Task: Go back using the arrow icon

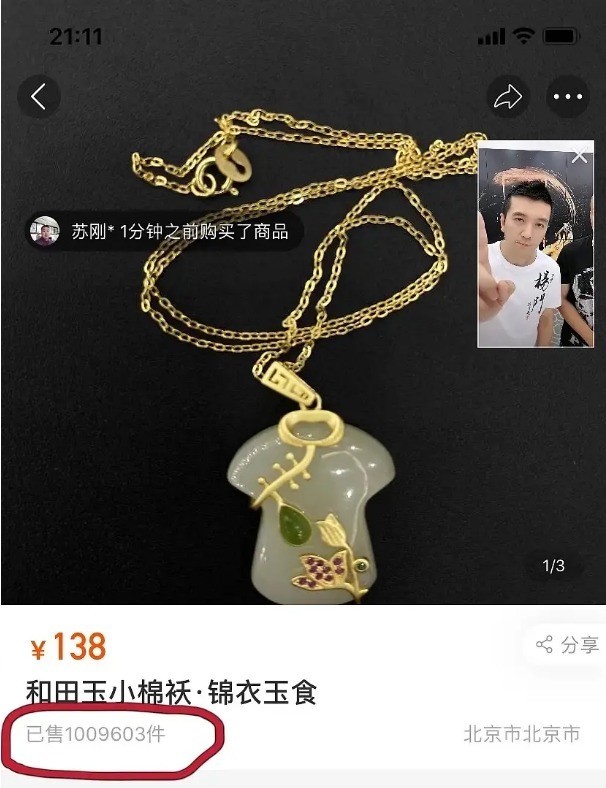Action: pos(39,97)
